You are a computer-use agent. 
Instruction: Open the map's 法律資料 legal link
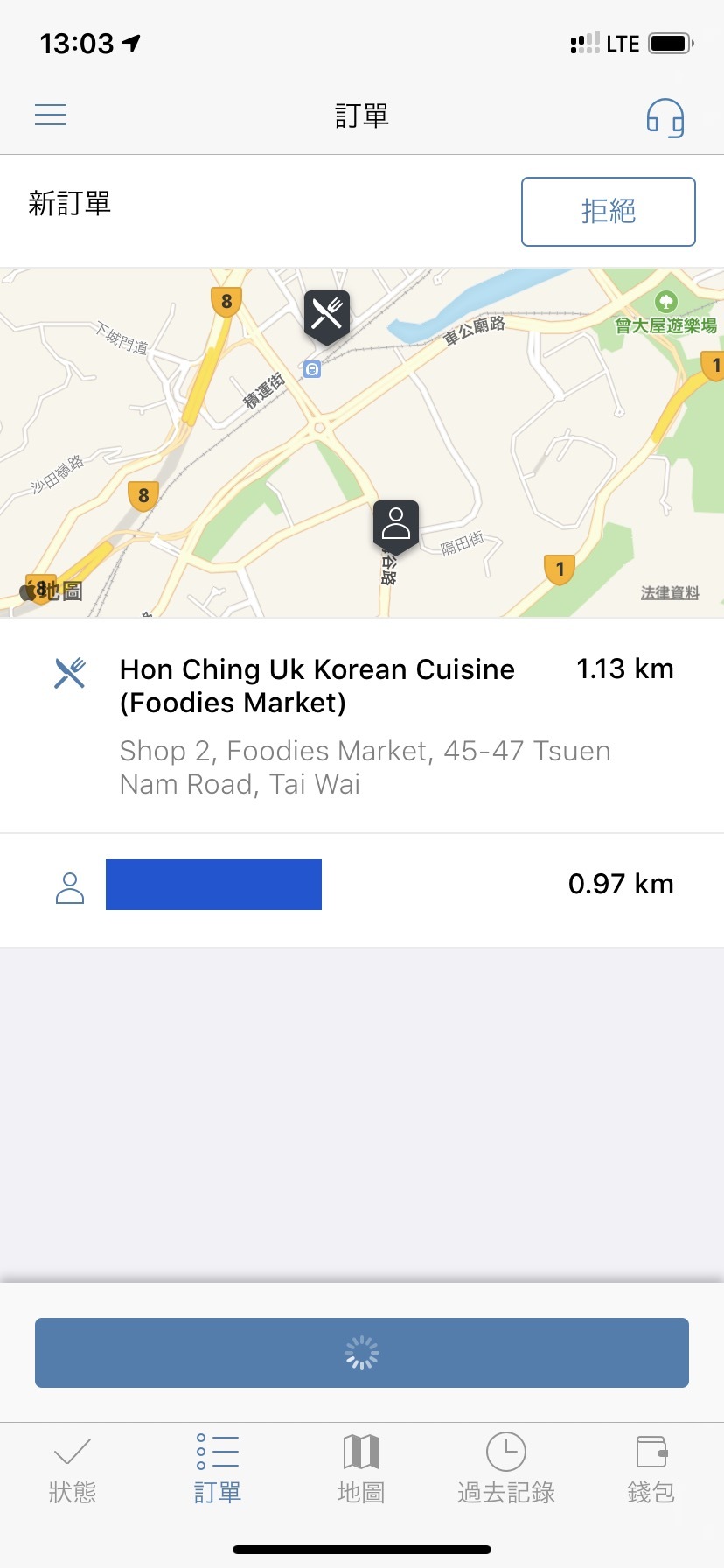[670, 593]
